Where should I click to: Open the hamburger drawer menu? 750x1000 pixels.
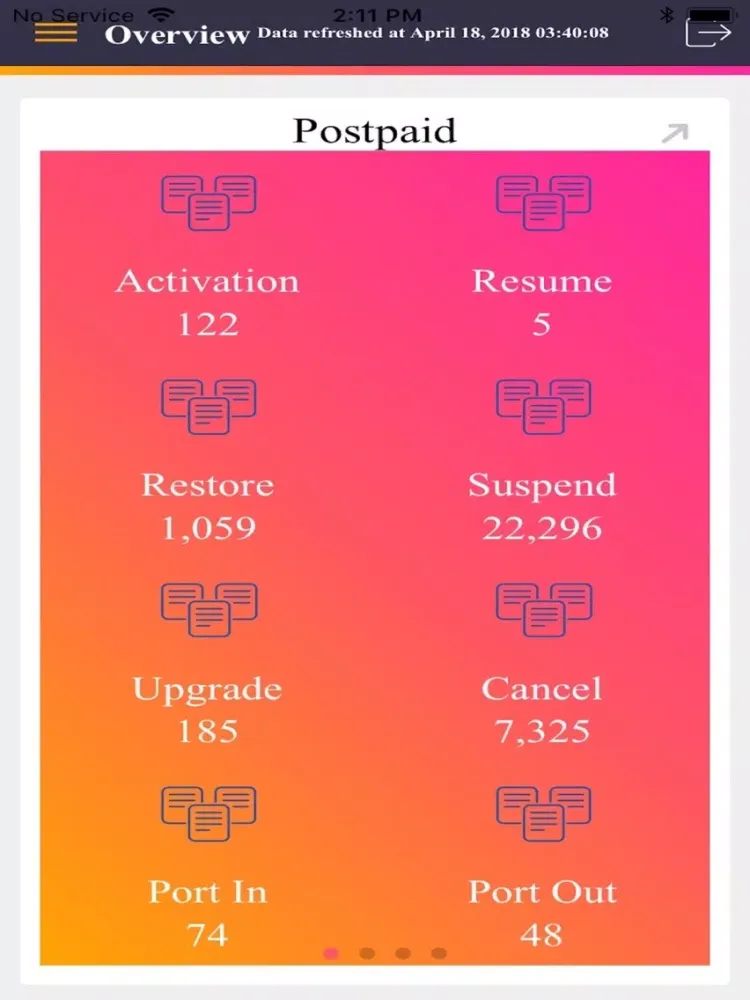(56, 31)
